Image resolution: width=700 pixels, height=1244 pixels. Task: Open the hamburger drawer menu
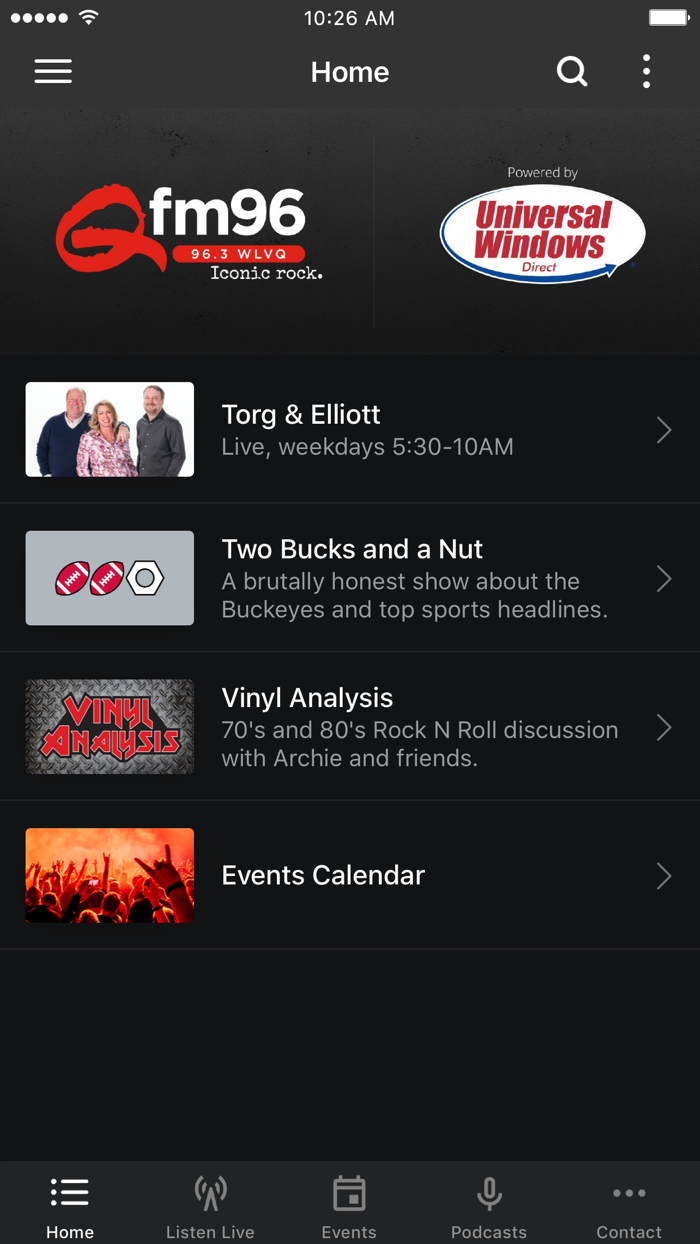click(53, 72)
